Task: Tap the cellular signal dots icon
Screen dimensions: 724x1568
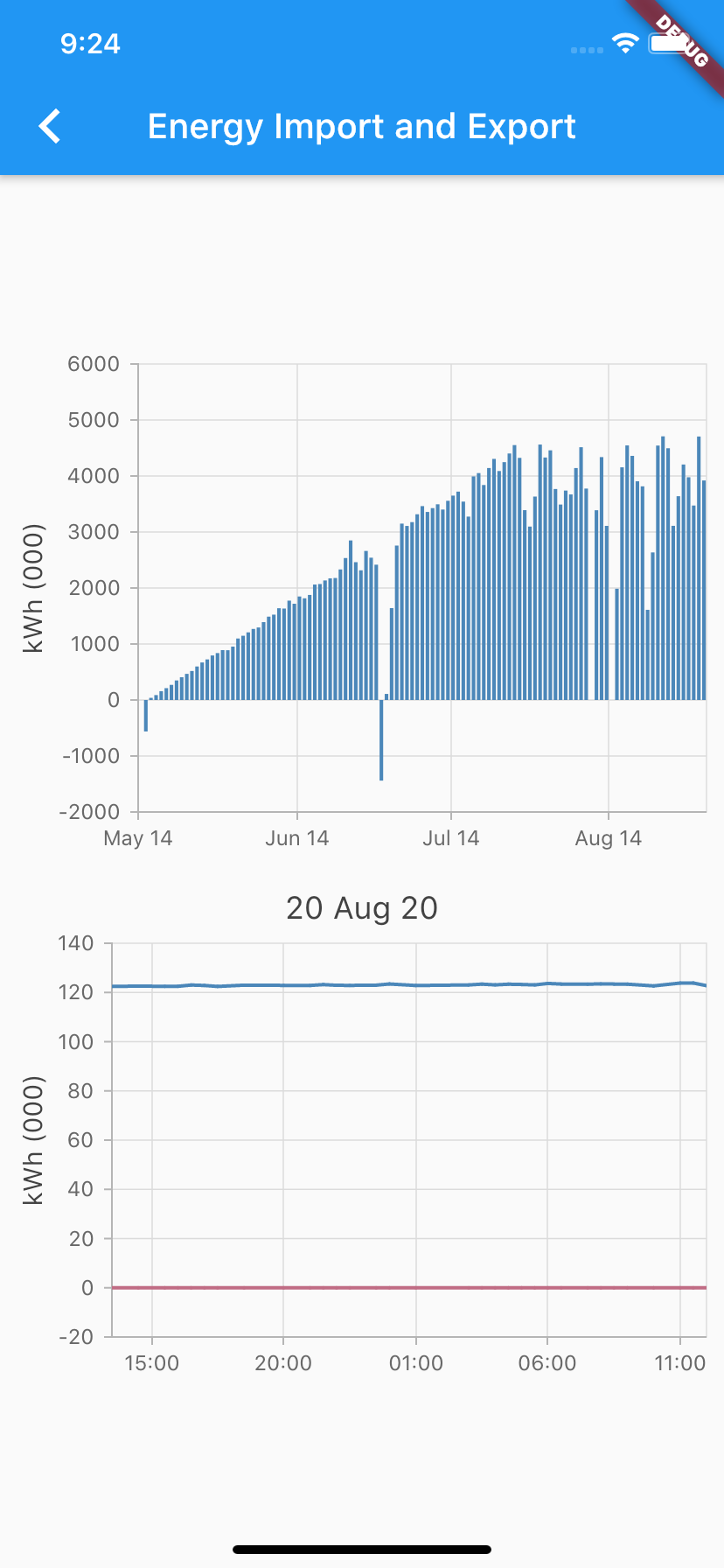Action: click(x=585, y=50)
